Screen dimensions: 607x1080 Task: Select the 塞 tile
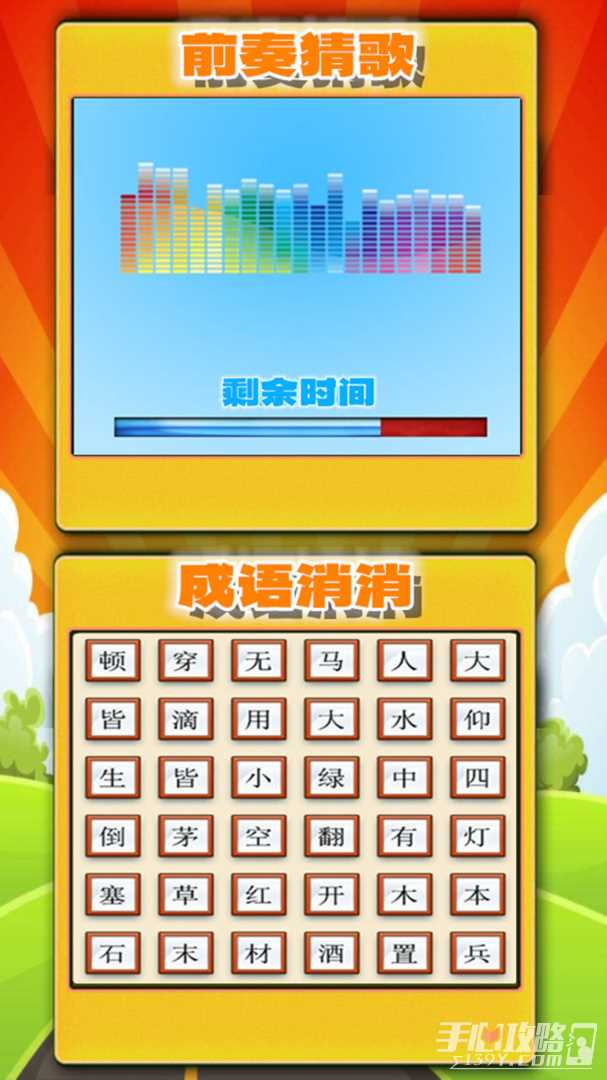(x=112, y=895)
